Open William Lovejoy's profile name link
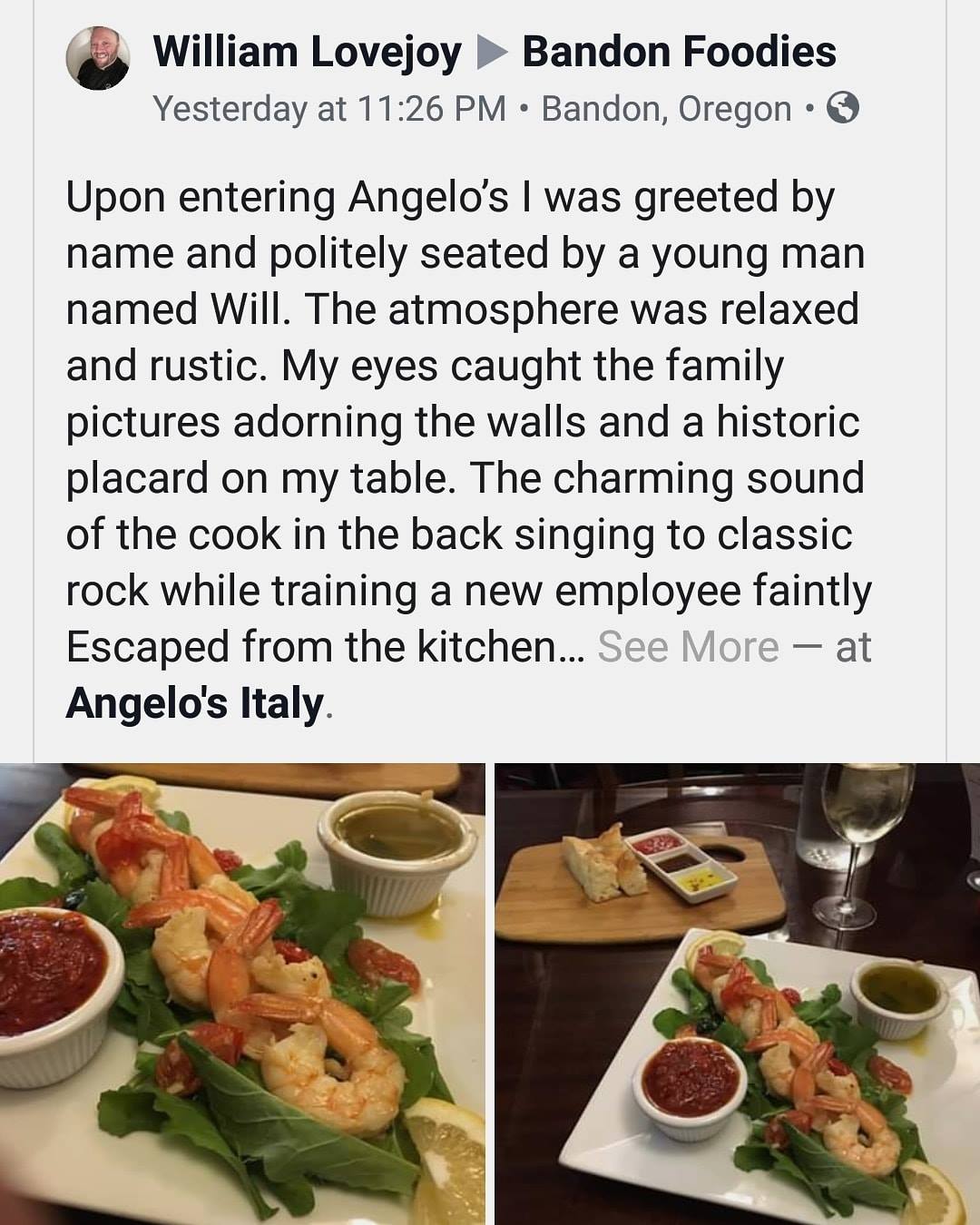Screen dimensions: 980x1225 pyautogui.click(x=308, y=52)
